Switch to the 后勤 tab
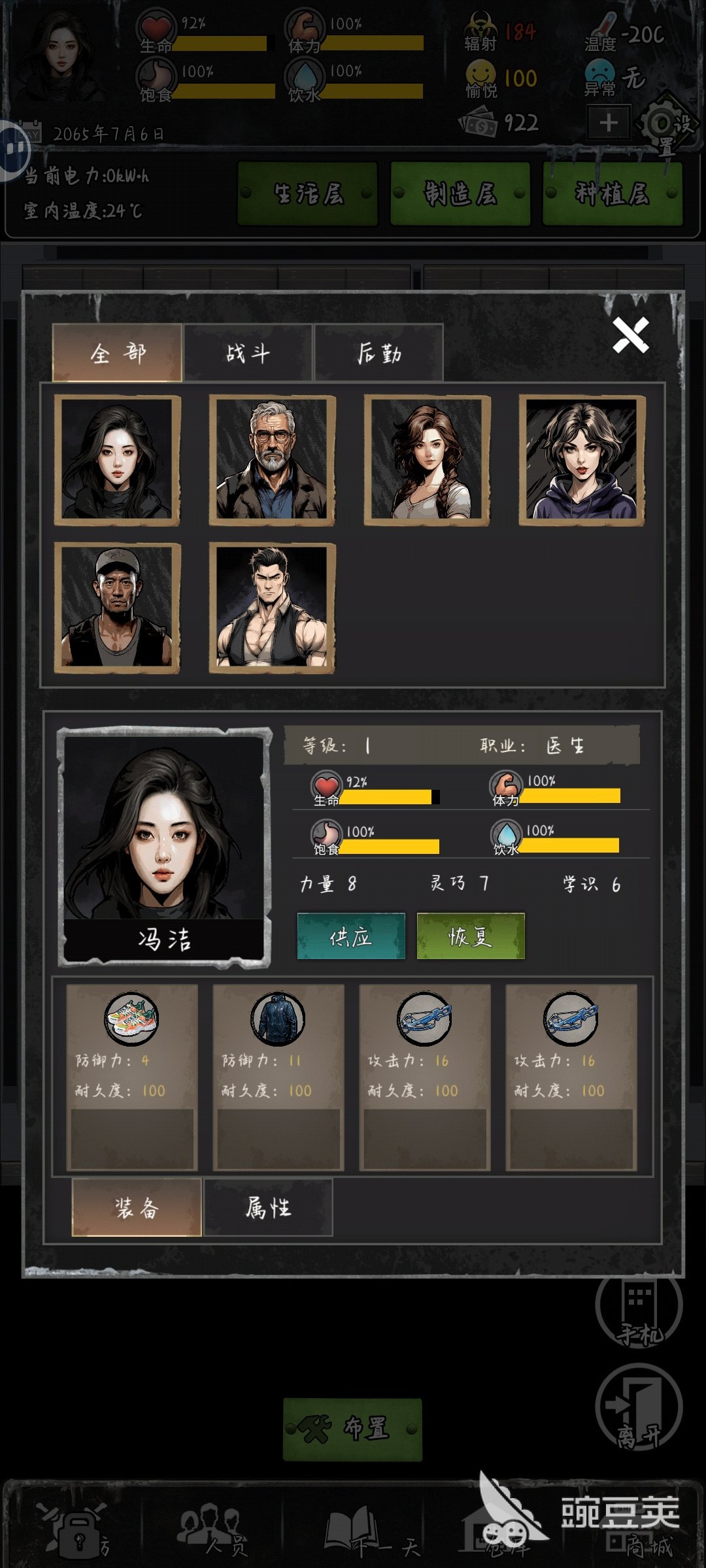Image resolution: width=706 pixels, height=1568 pixels. pyautogui.click(x=379, y=353)
